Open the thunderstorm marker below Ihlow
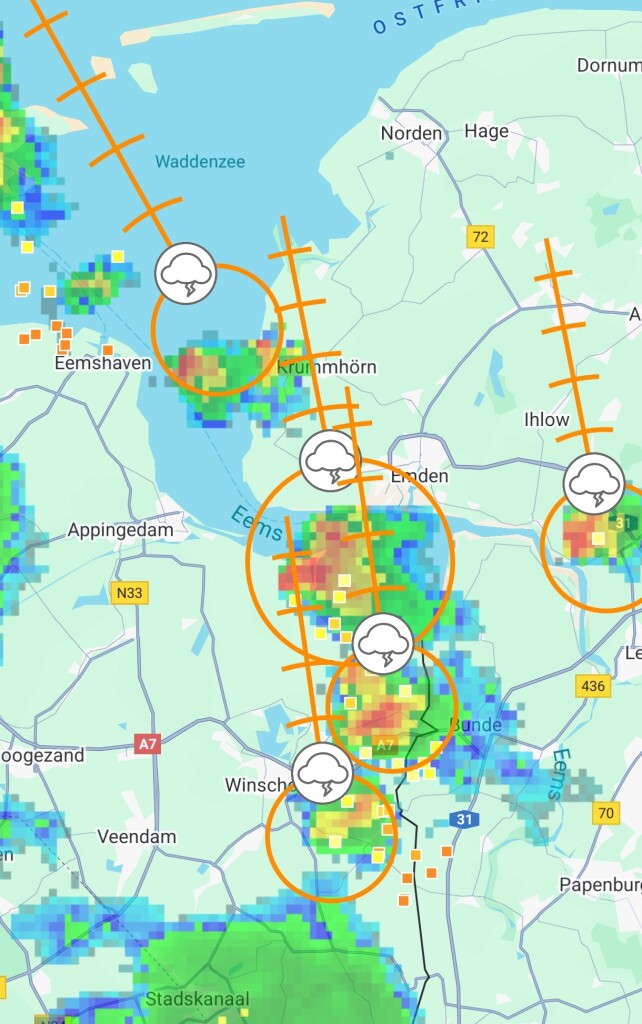642x1024 pixels. point(594,483)
